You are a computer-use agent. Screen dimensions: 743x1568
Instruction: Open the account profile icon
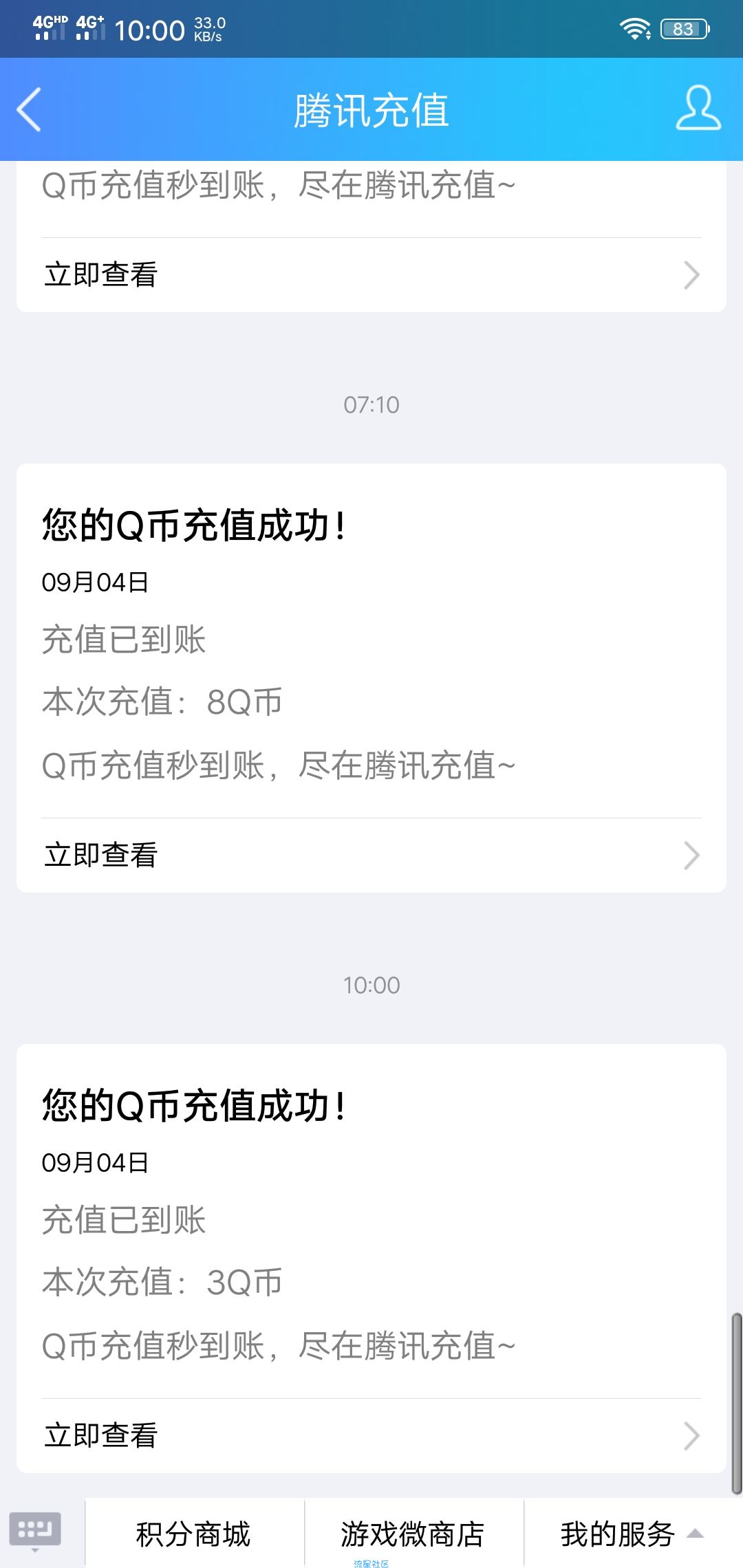698,108
